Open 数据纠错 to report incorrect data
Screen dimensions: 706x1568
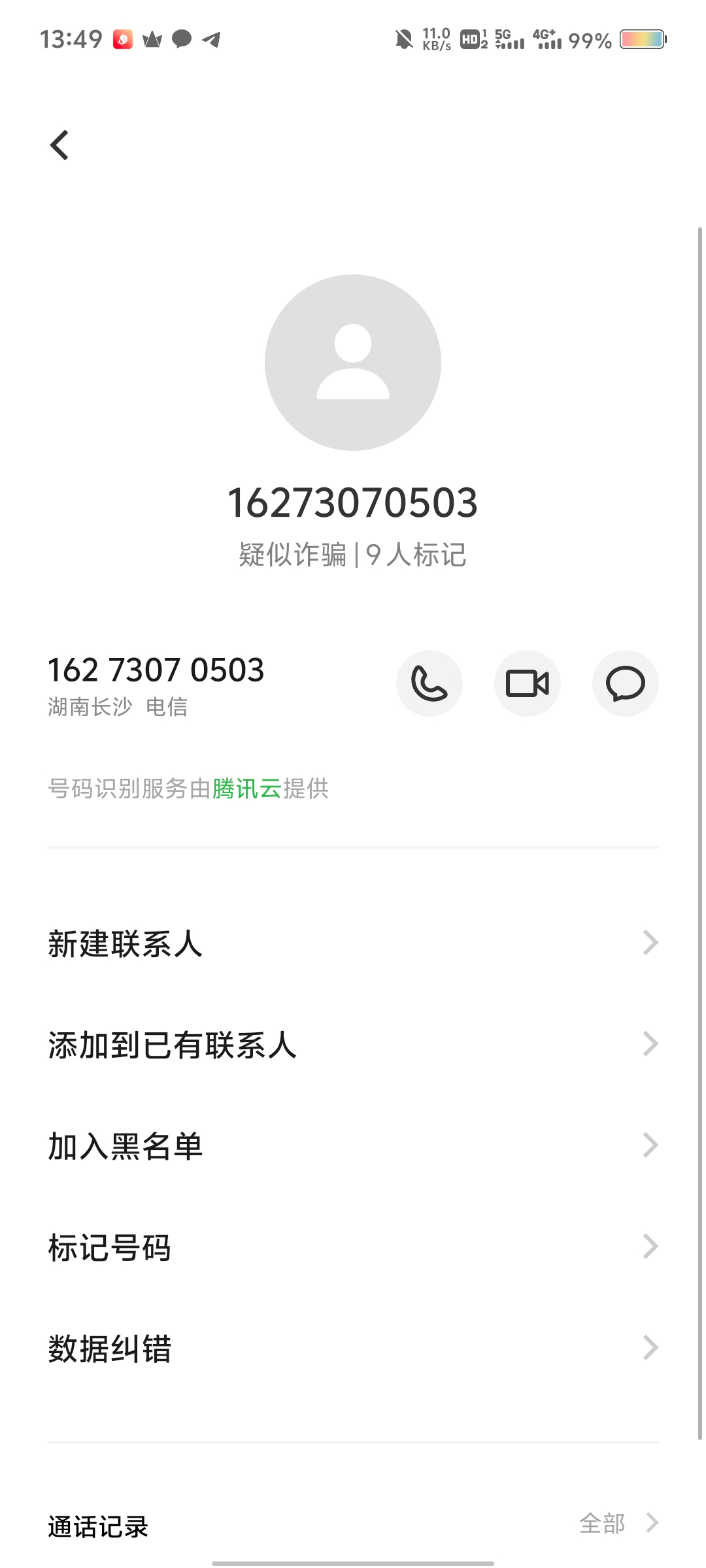(x=353, y=1348)
